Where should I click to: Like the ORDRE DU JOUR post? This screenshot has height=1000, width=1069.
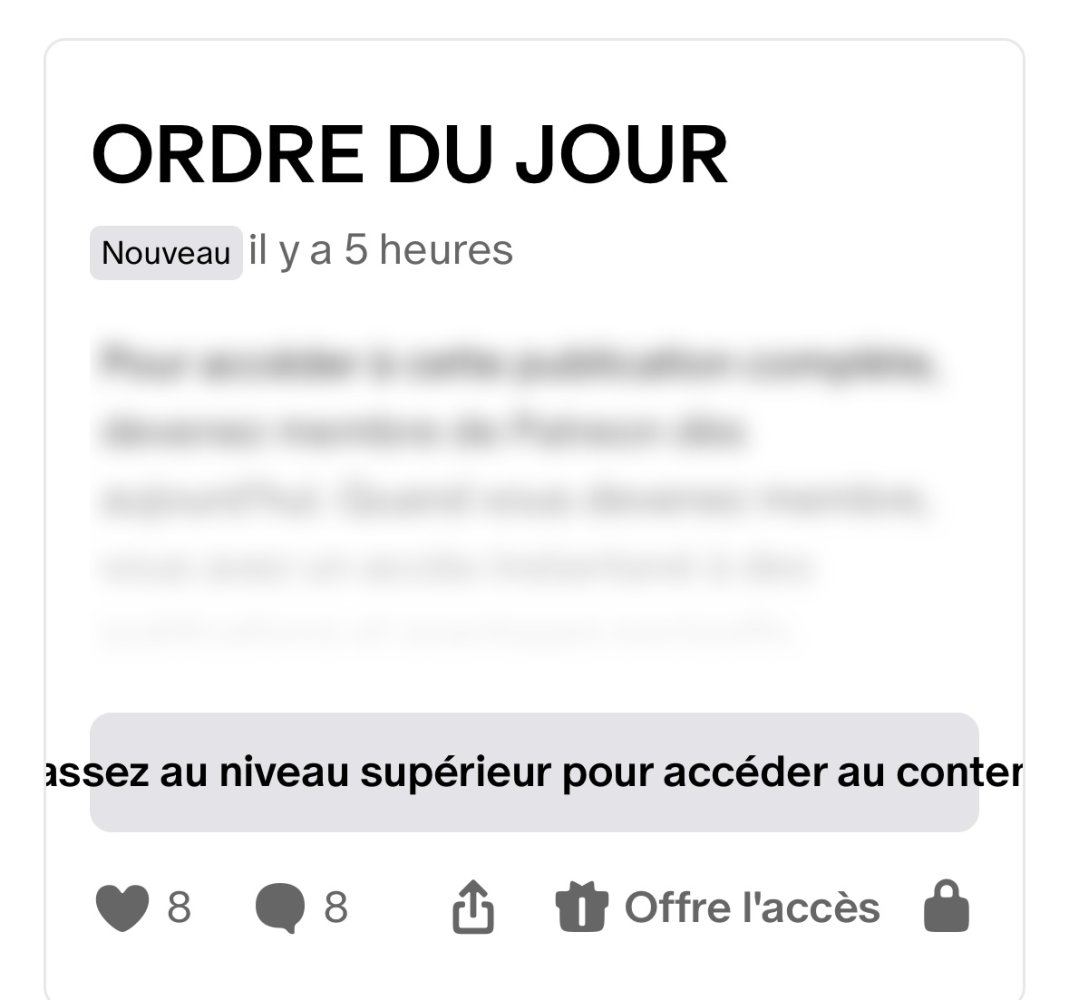pos(122,908)
